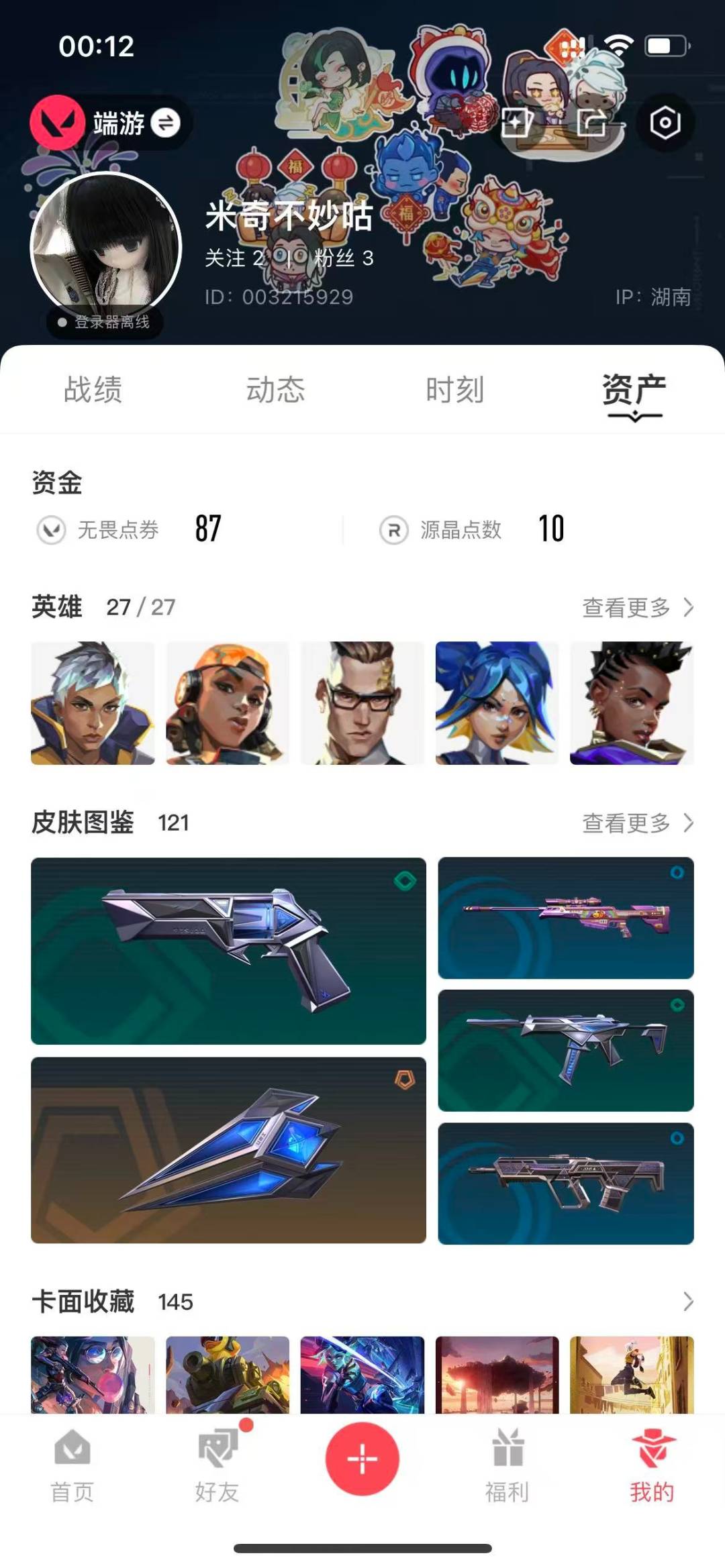Open the purple sniper rifle skin card
725x1568 pixels.
point(565,918)
